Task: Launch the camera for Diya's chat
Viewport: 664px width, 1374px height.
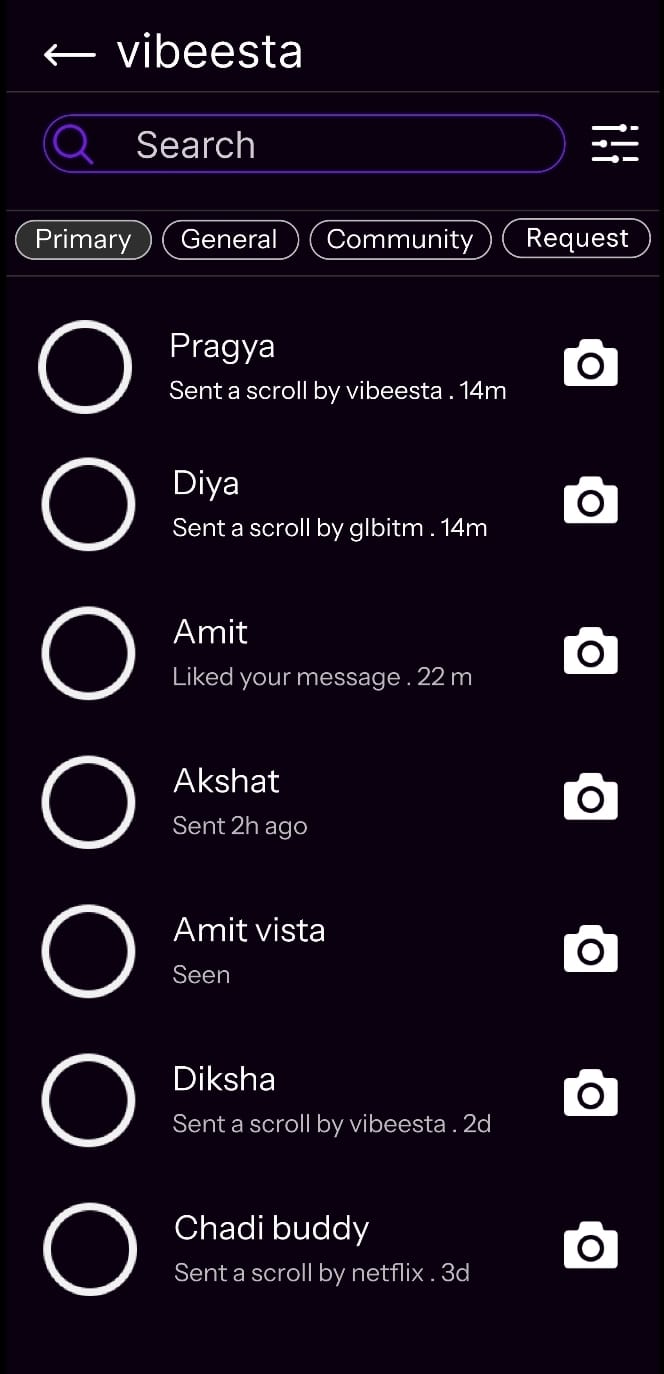Action: (591, 501)
